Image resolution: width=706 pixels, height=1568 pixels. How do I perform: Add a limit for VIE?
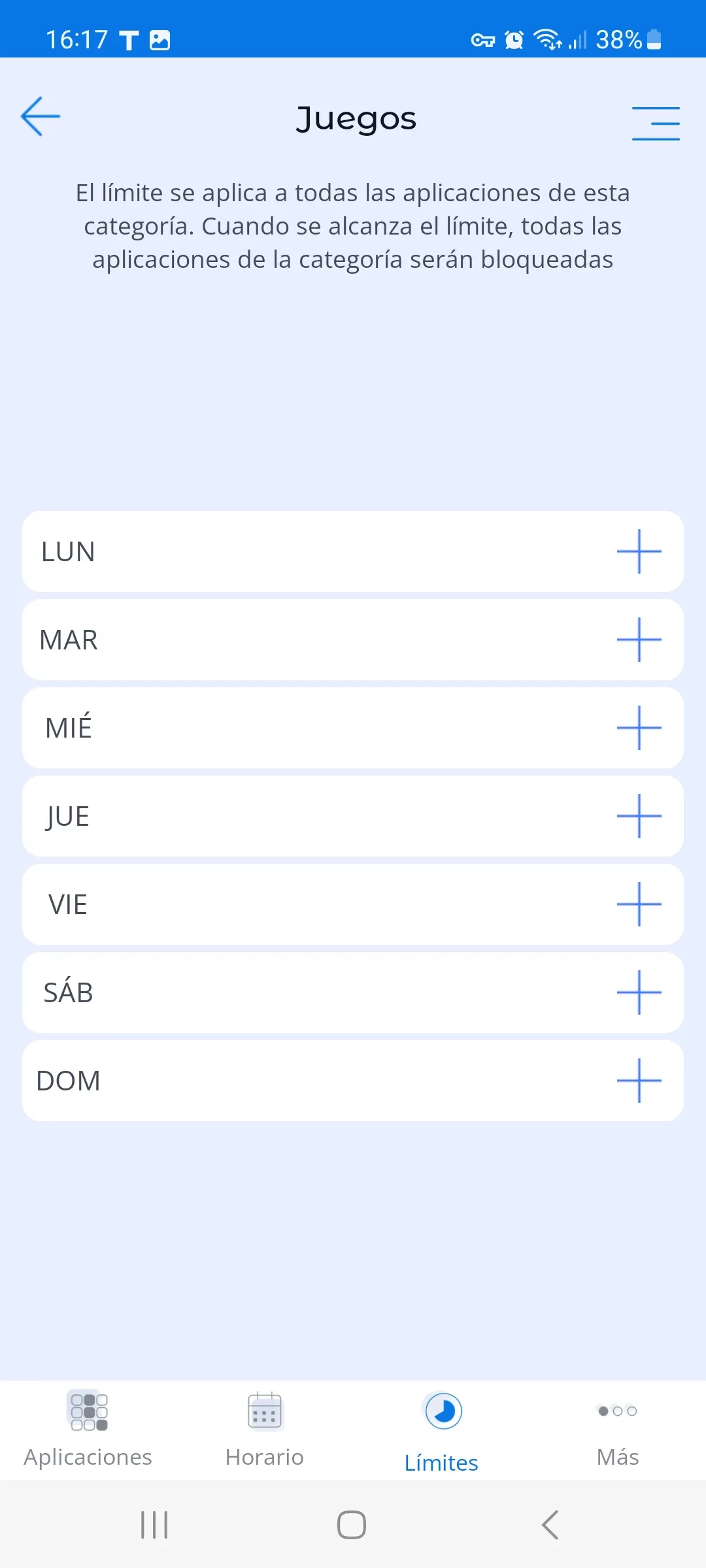click(x=639, y=905)
